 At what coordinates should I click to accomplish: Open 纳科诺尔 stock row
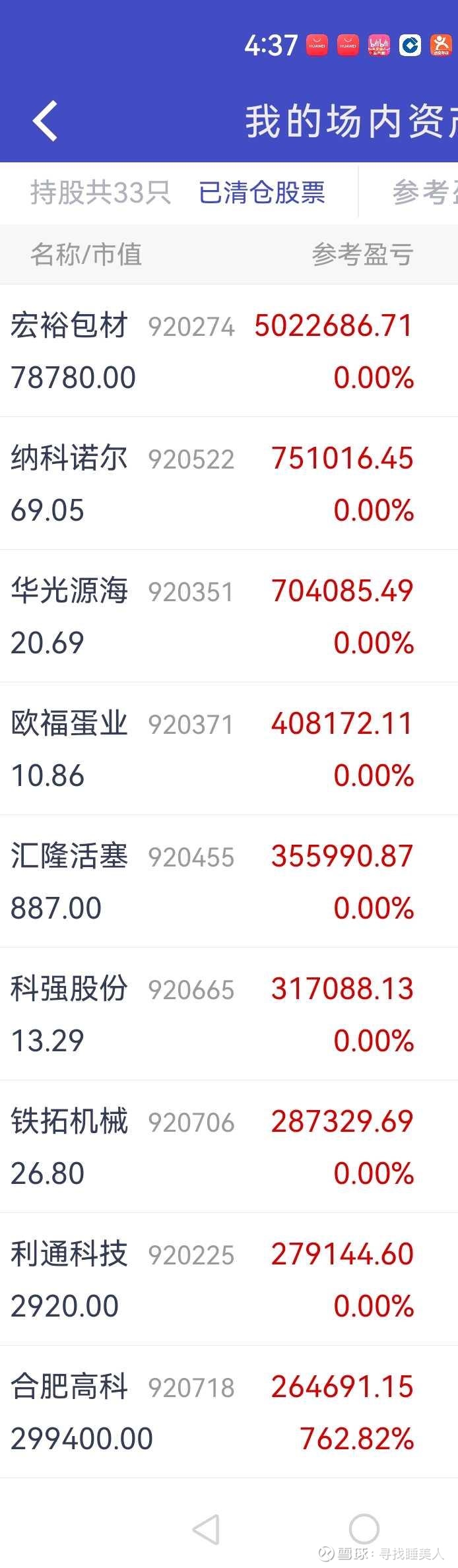[x=211, y=484]
